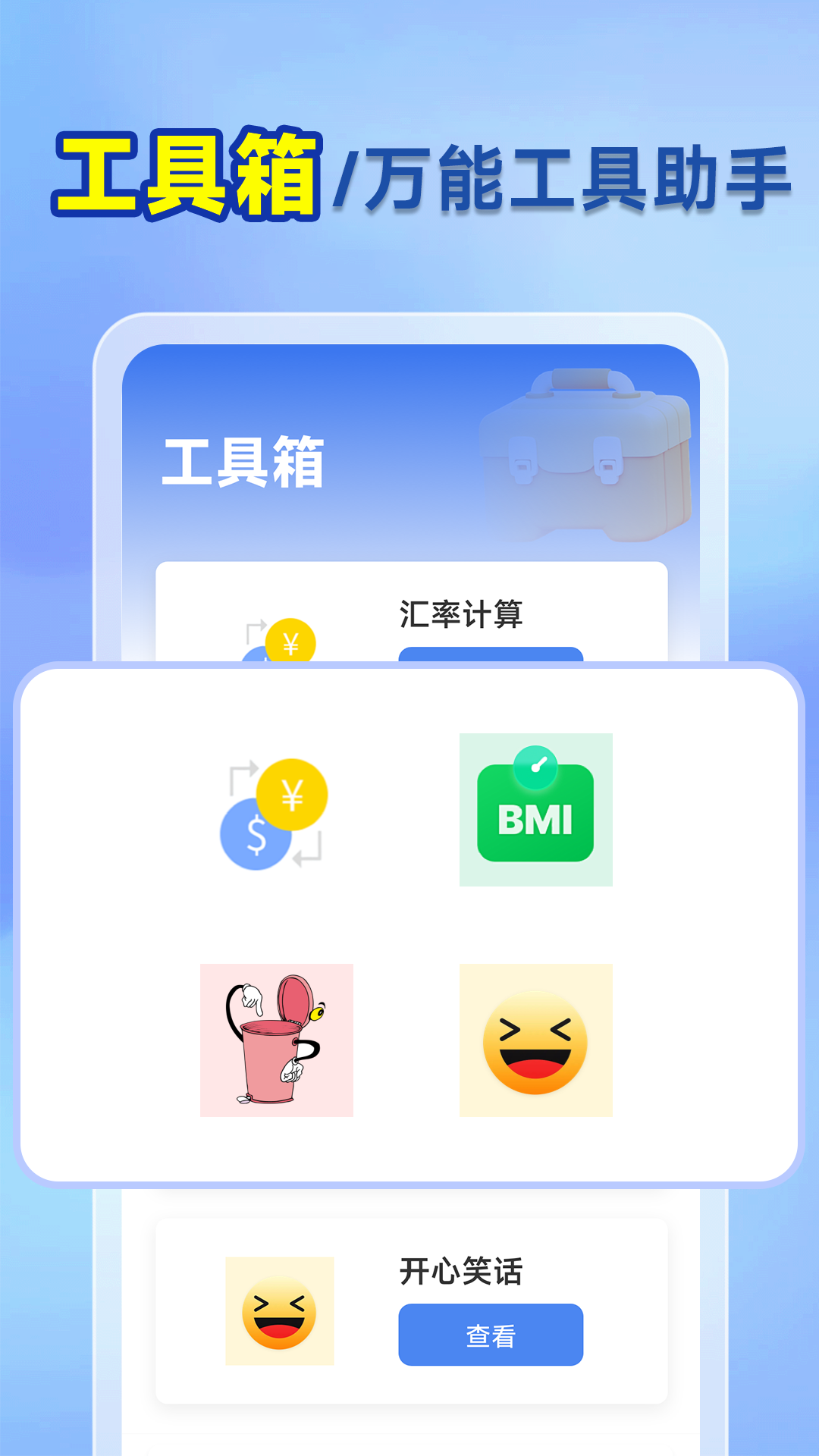Tap the laughing emoji icon in the grid
Screen dimensions: 819x1456
point(536,1043)
